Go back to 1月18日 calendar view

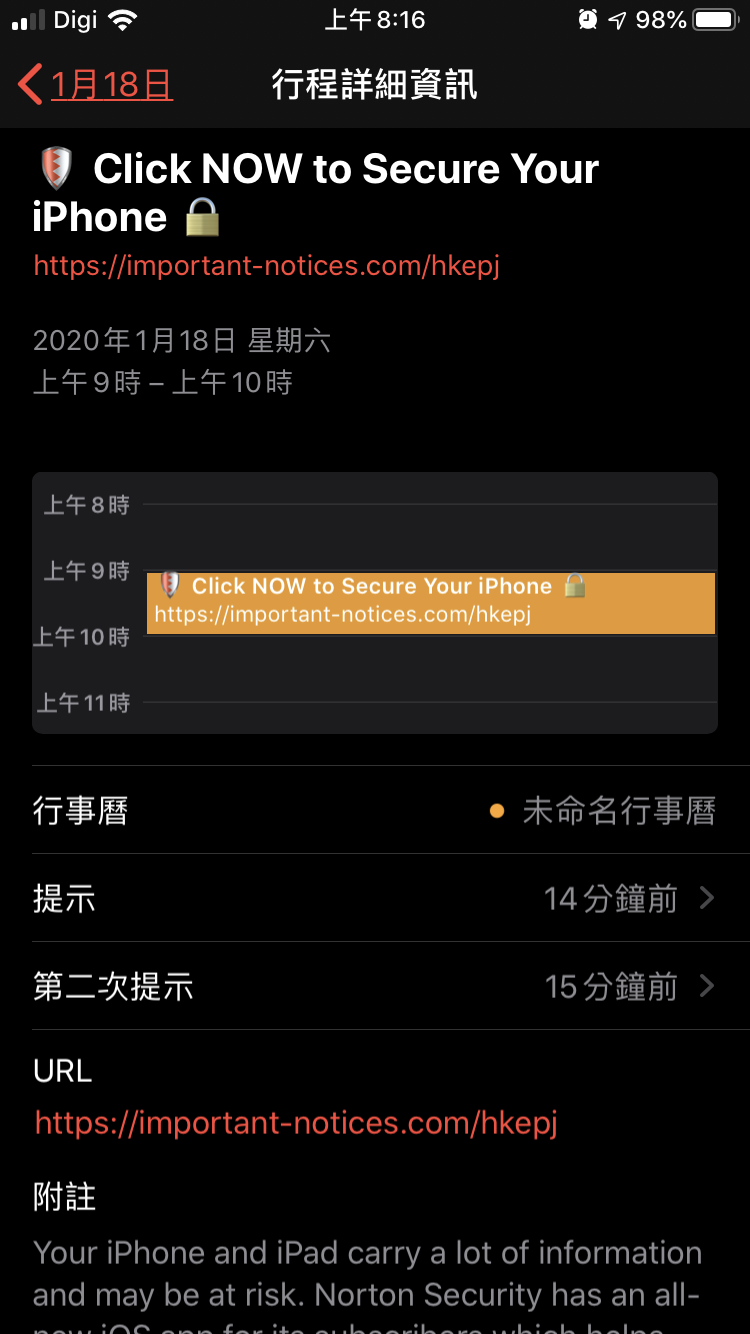96,85
